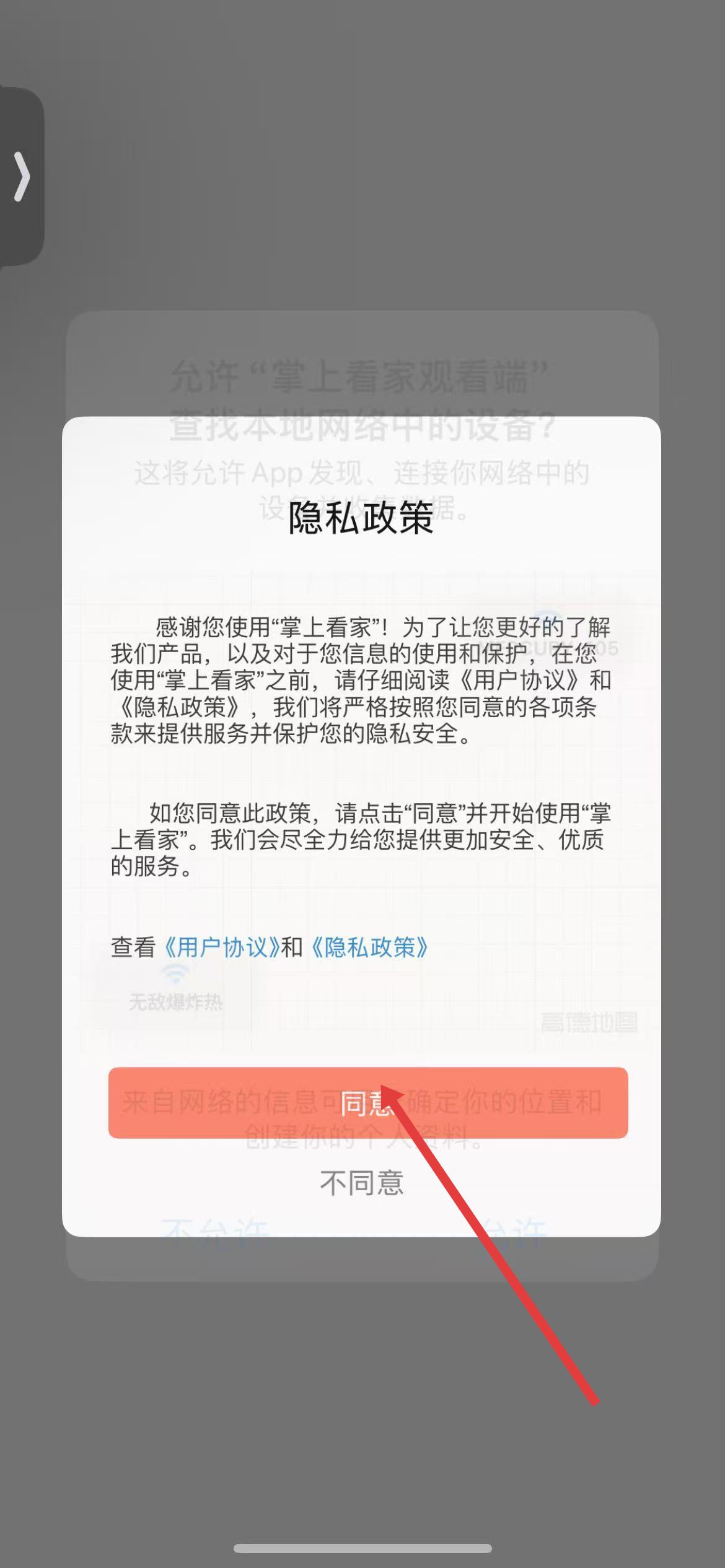Open the blue 《隐私政策》 link
Image resolution: width=725 pixels, height=1568 pixels.
369,947
